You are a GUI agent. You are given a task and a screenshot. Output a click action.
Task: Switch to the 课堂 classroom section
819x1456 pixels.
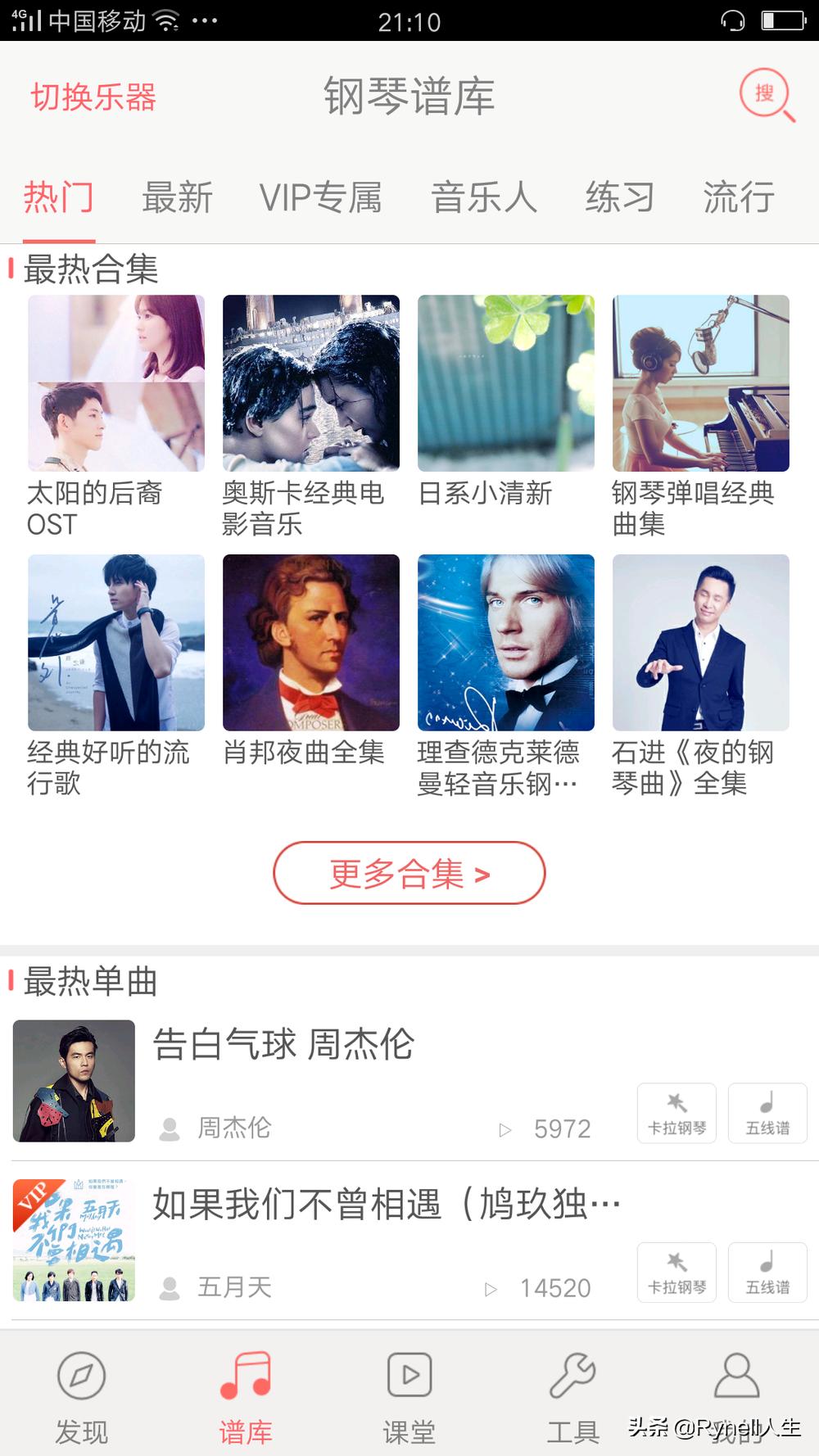409,1392
